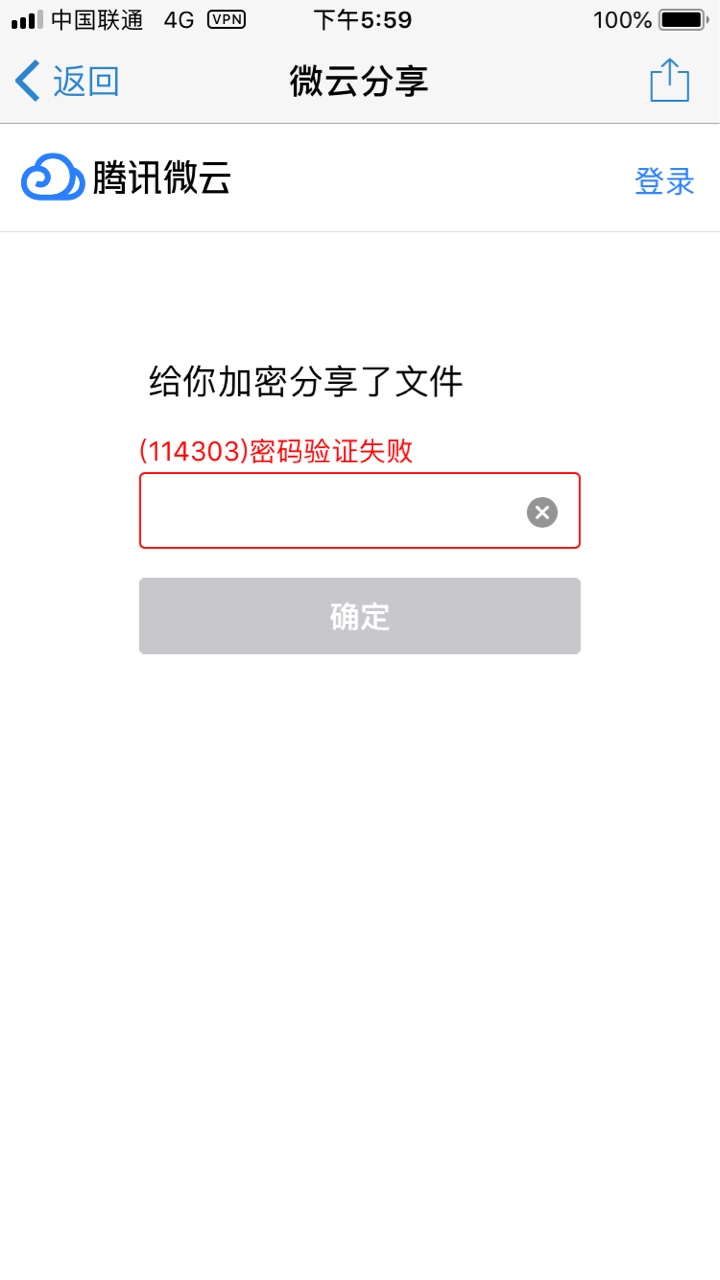Tap the 登录 login link
Viewport: 720px width, 1280px height.
[664, 181]
